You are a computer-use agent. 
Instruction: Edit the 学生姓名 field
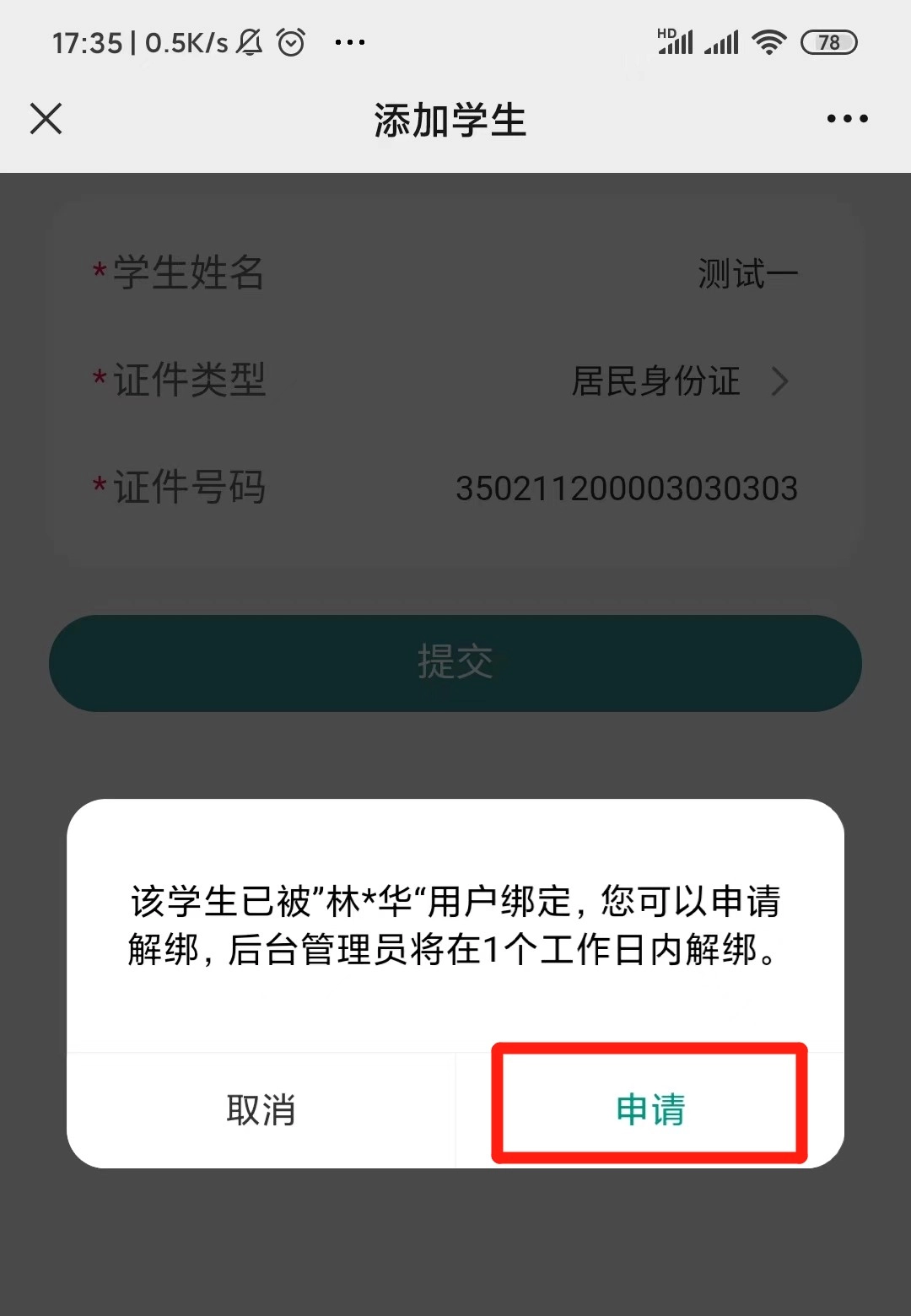point(747,274)
